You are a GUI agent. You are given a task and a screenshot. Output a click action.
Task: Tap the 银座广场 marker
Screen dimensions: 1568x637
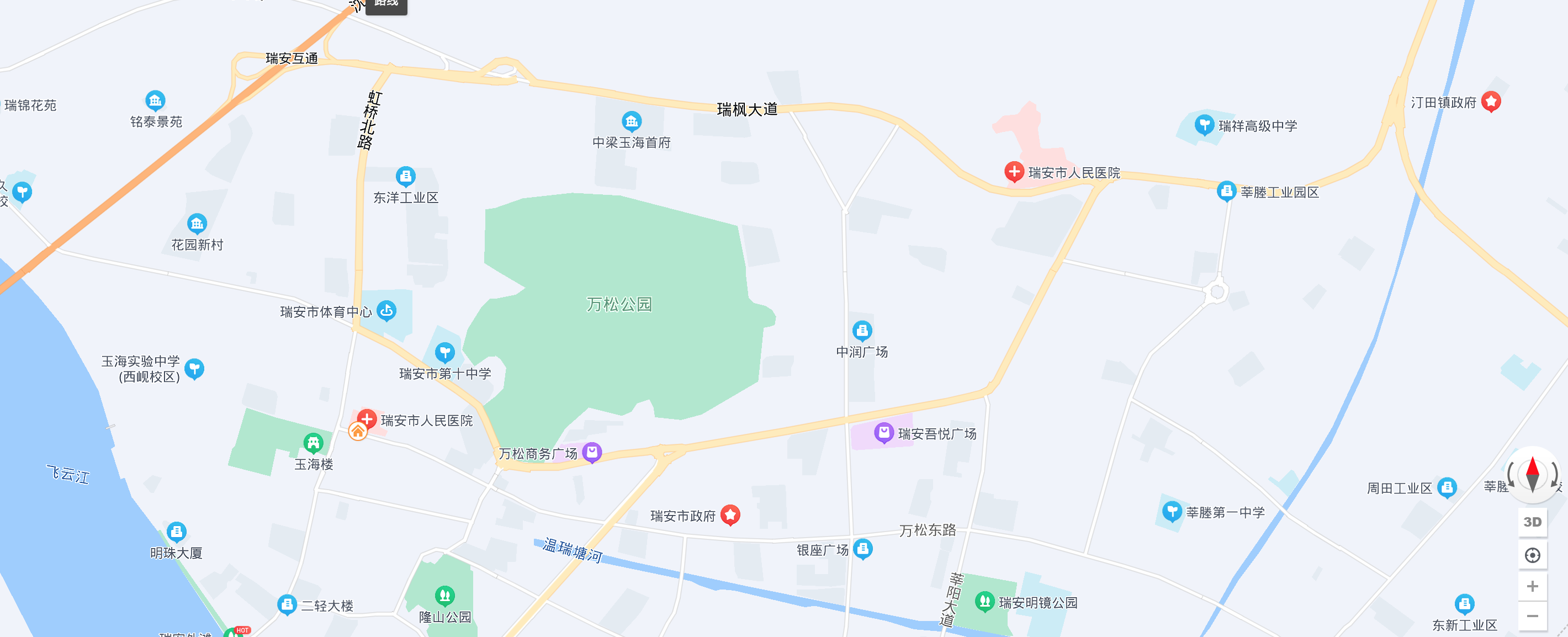[x=862, y=548]
